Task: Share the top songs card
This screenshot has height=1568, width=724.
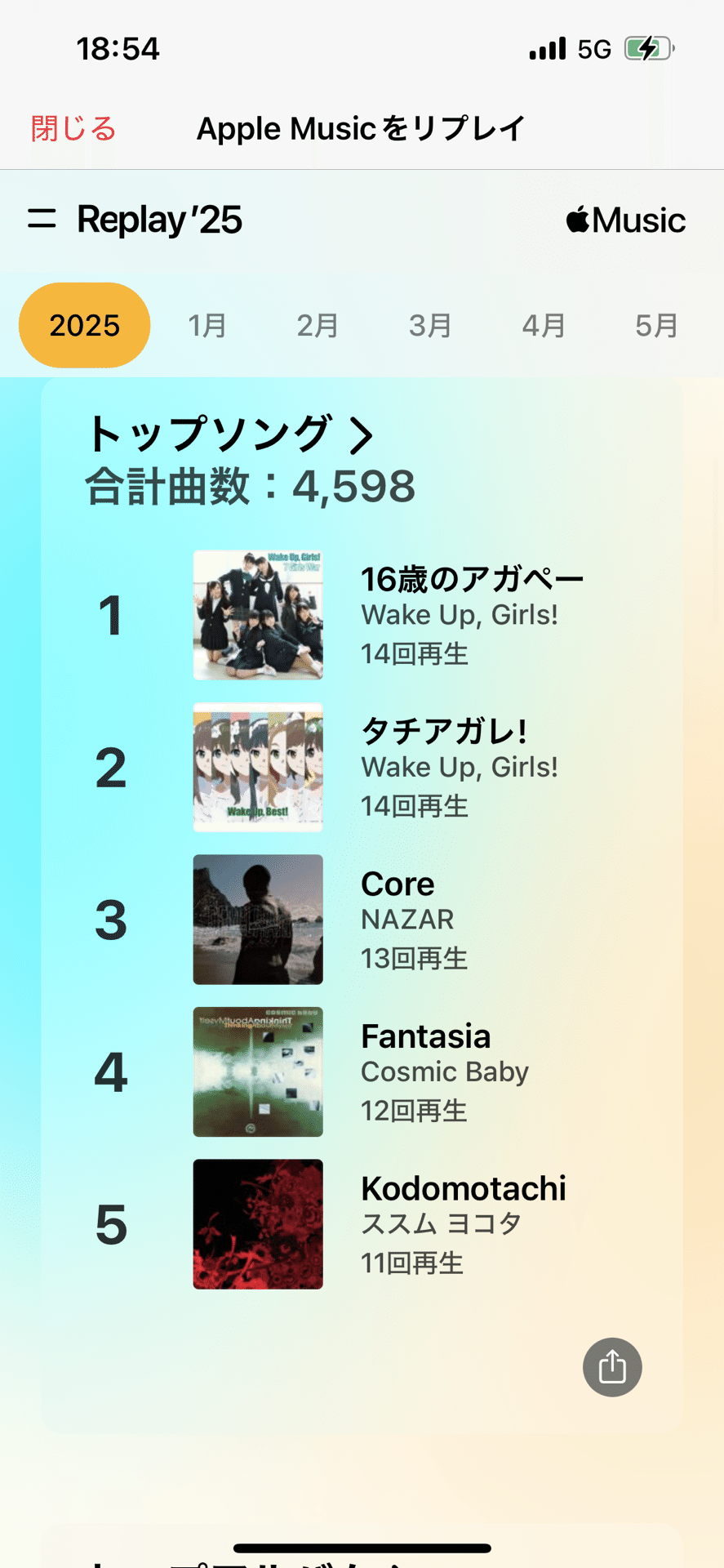Action: (612, 1367)
